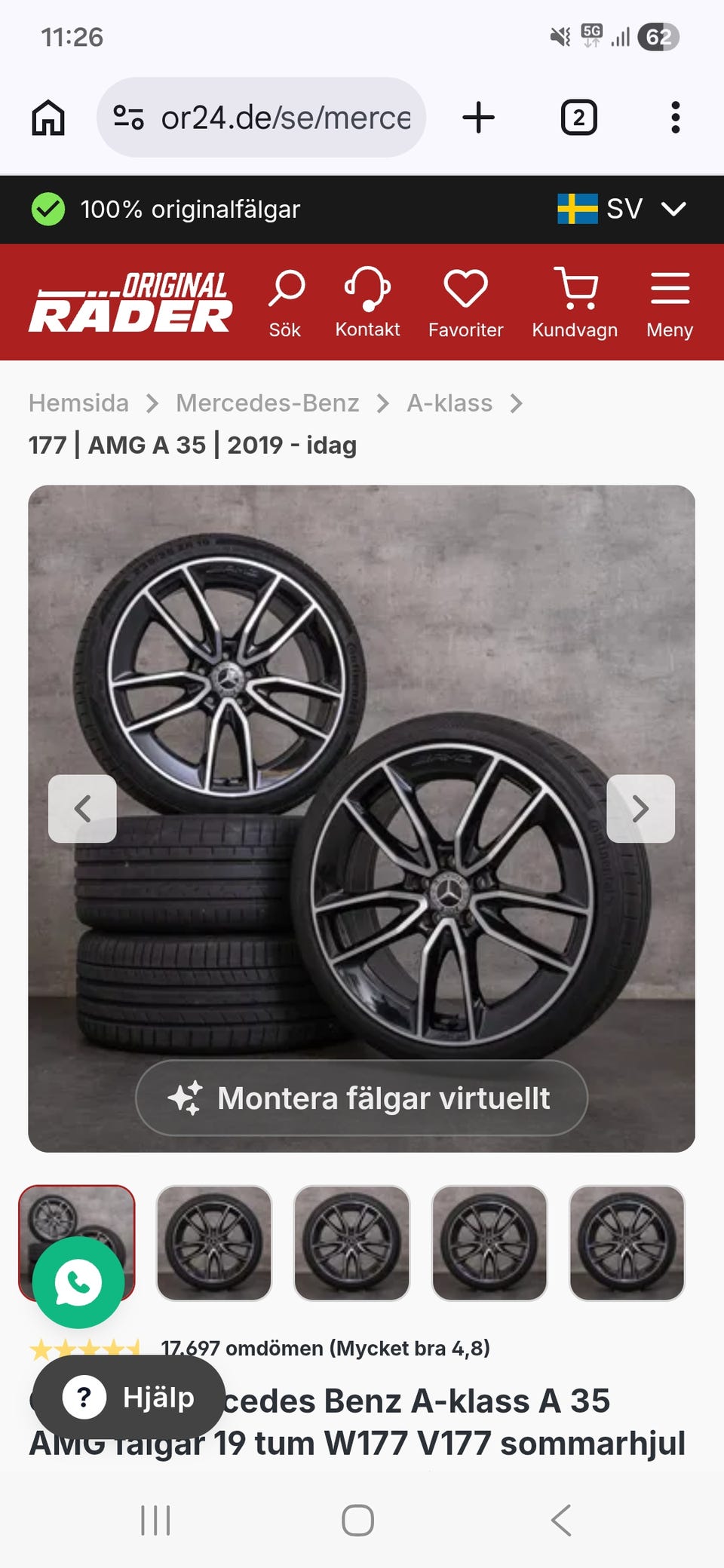Go back with the system back button
This screenshot has height=1568, width=724.
[x=561, y=1520]
